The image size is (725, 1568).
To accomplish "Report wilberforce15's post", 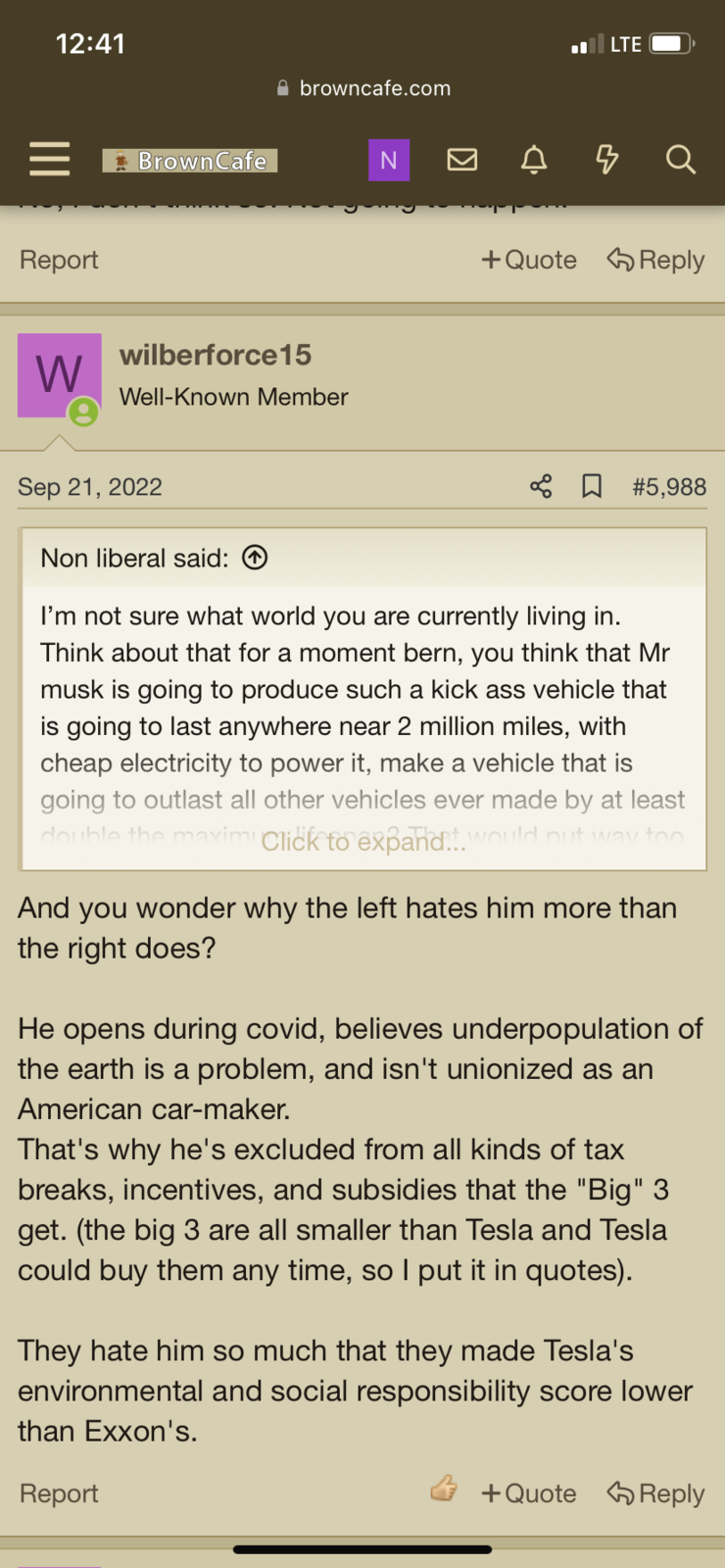I will (x=59, y=1494).
